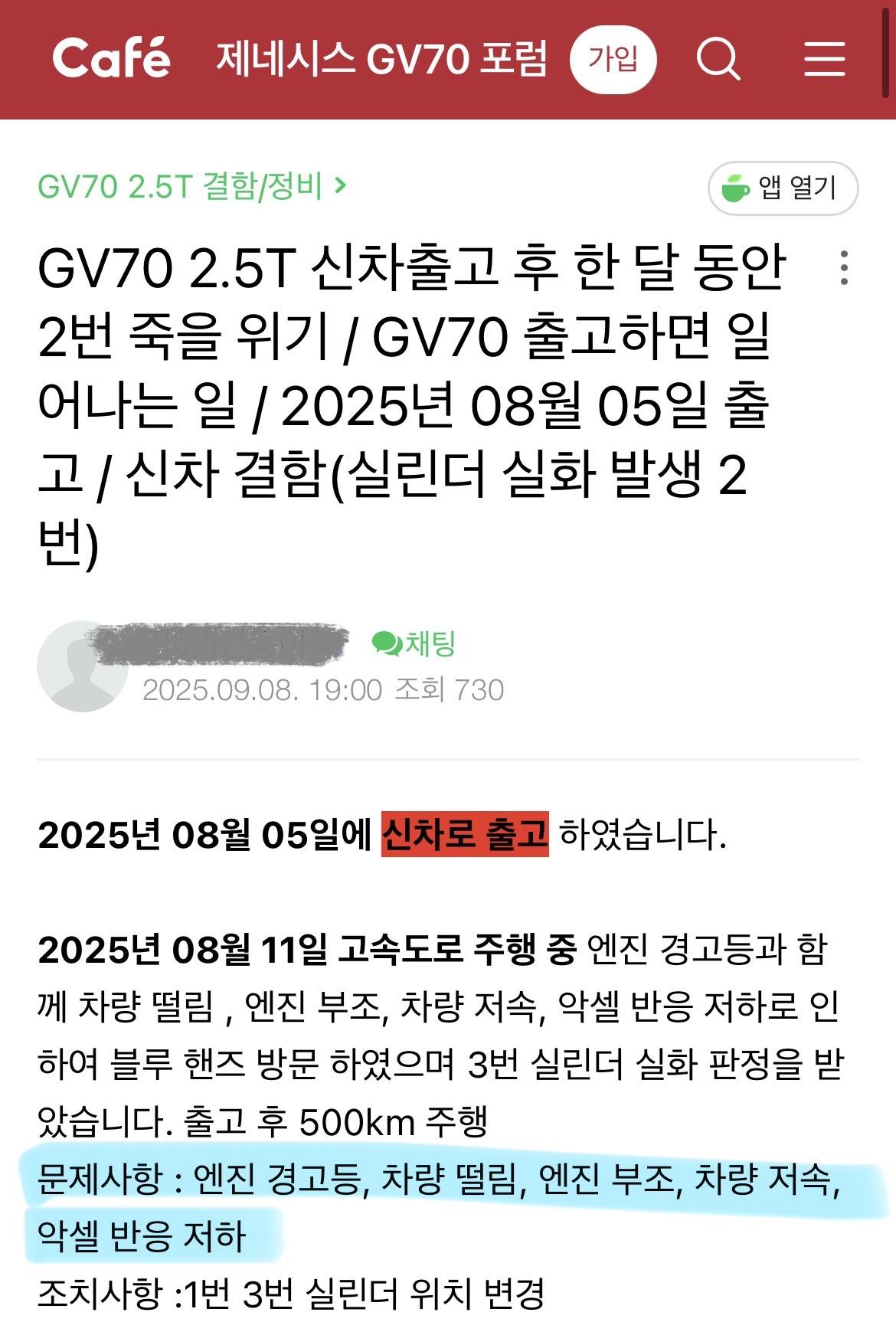896x1322 pixels.
Task: Open the author's profile picture
Action: pos(82,666)
